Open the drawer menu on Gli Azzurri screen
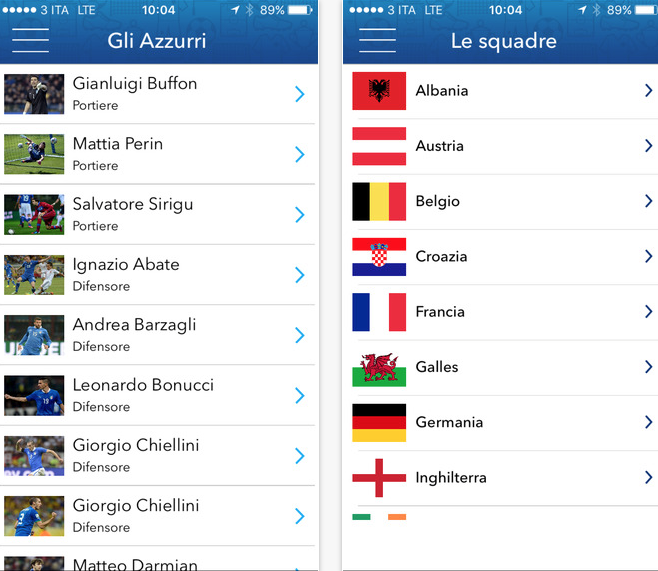 (x=30, y=40)
